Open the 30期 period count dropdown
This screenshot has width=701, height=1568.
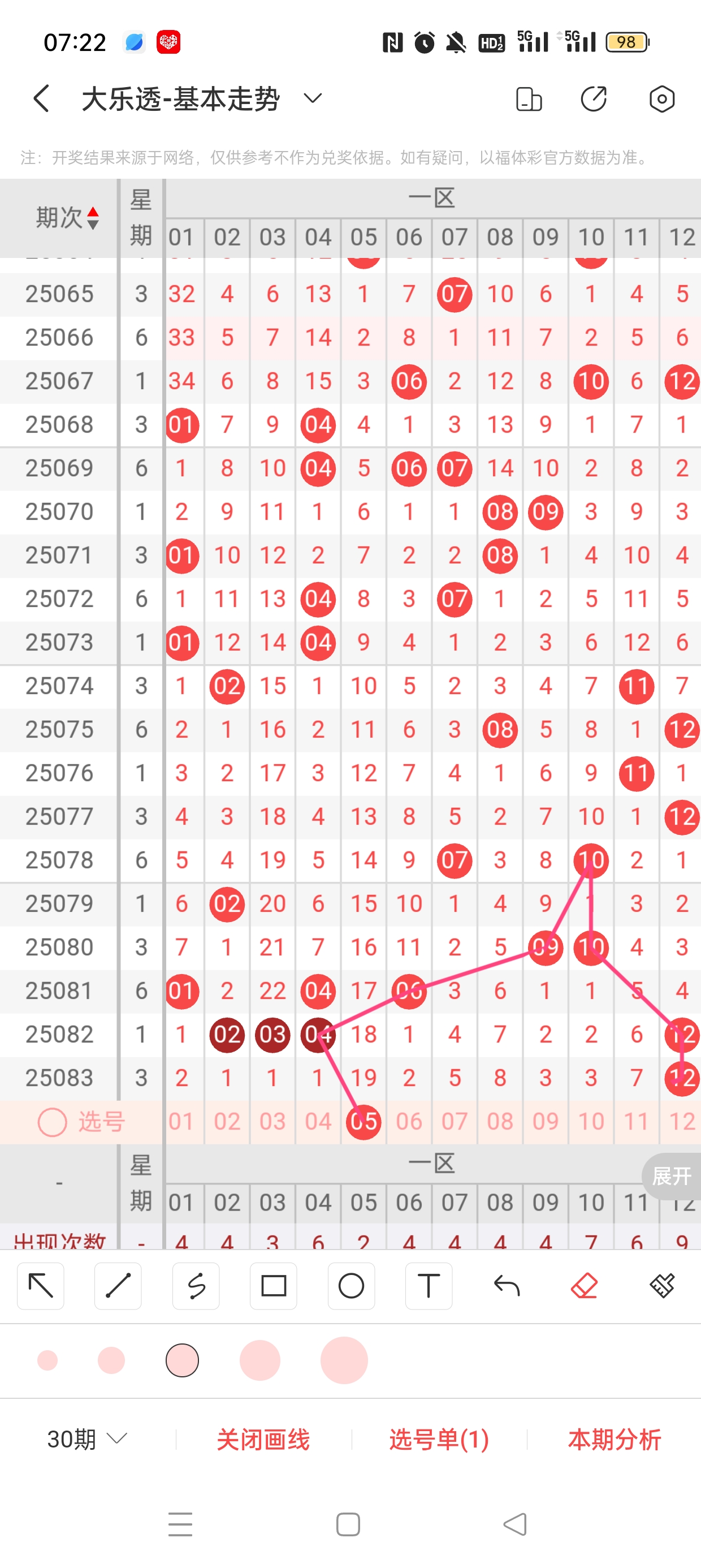click(86, 1439)
